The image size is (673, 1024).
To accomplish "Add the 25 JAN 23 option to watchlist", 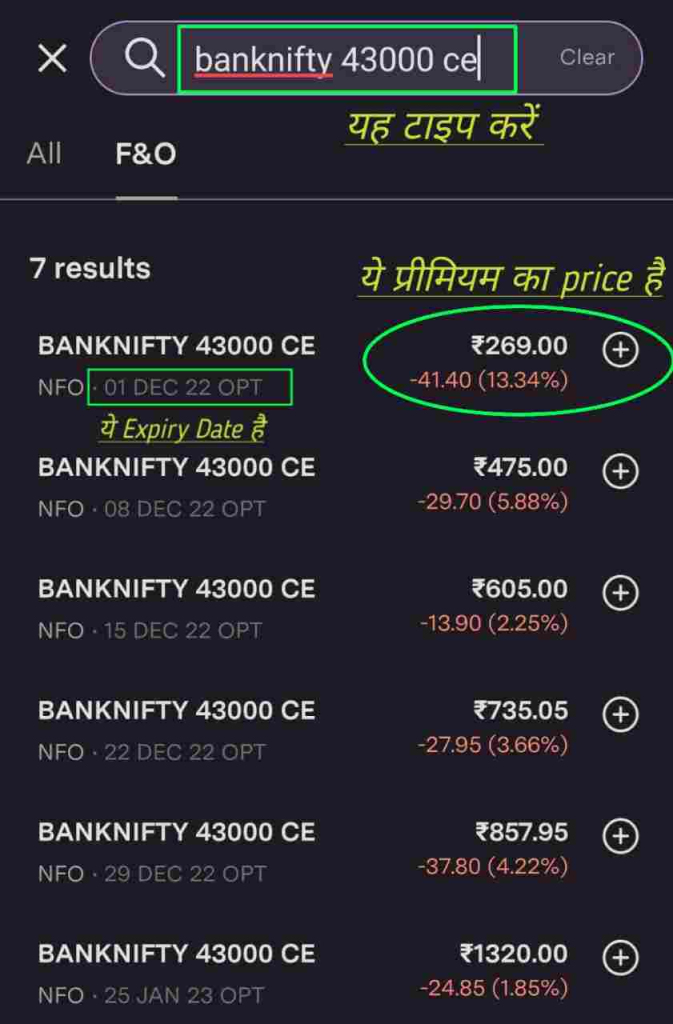I will click(x=621, y=958).
